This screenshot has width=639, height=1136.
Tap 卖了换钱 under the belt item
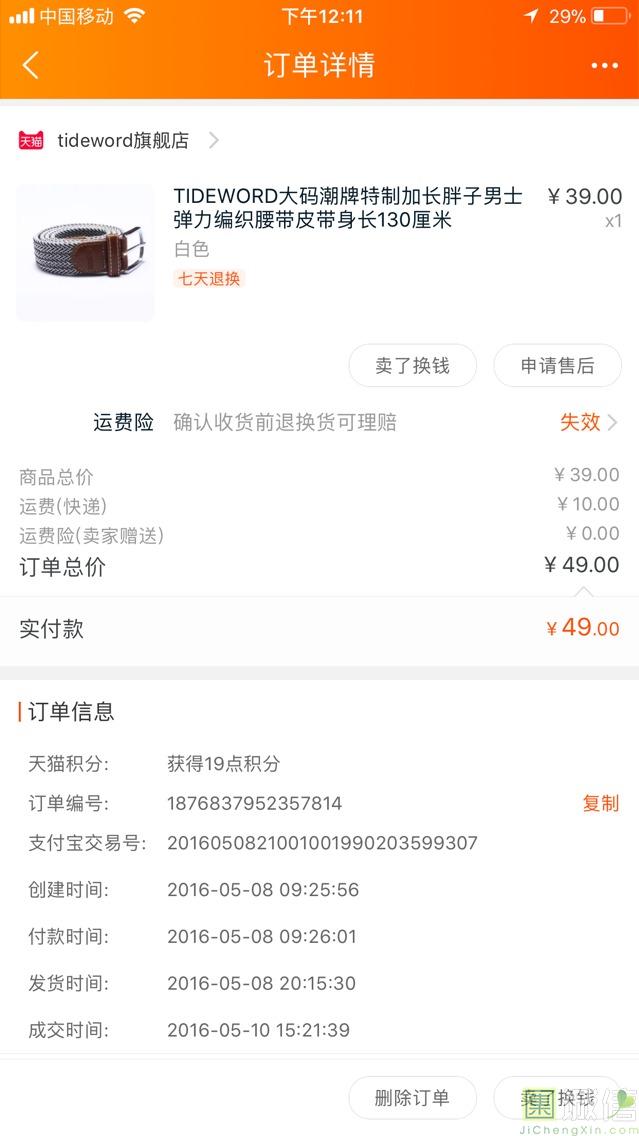412,366
